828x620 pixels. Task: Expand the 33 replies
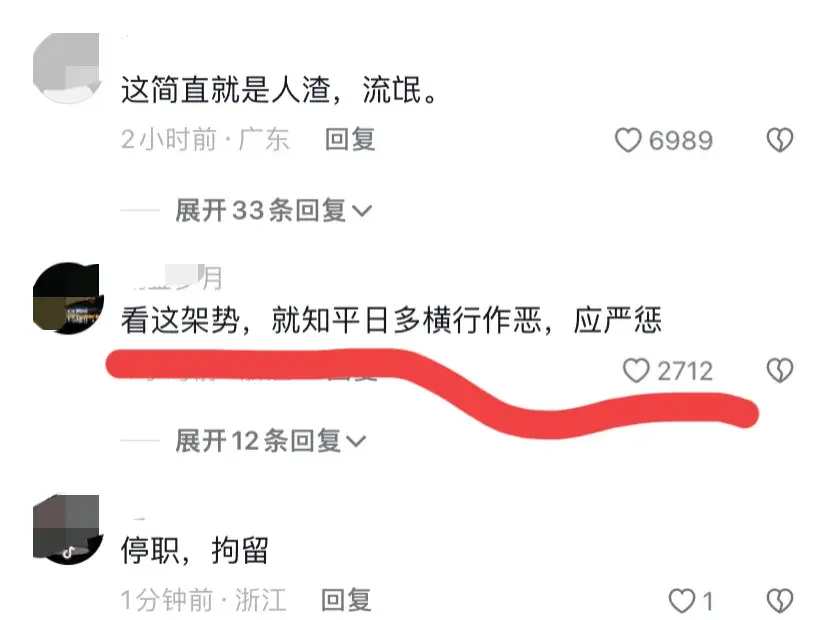(272, 210)
